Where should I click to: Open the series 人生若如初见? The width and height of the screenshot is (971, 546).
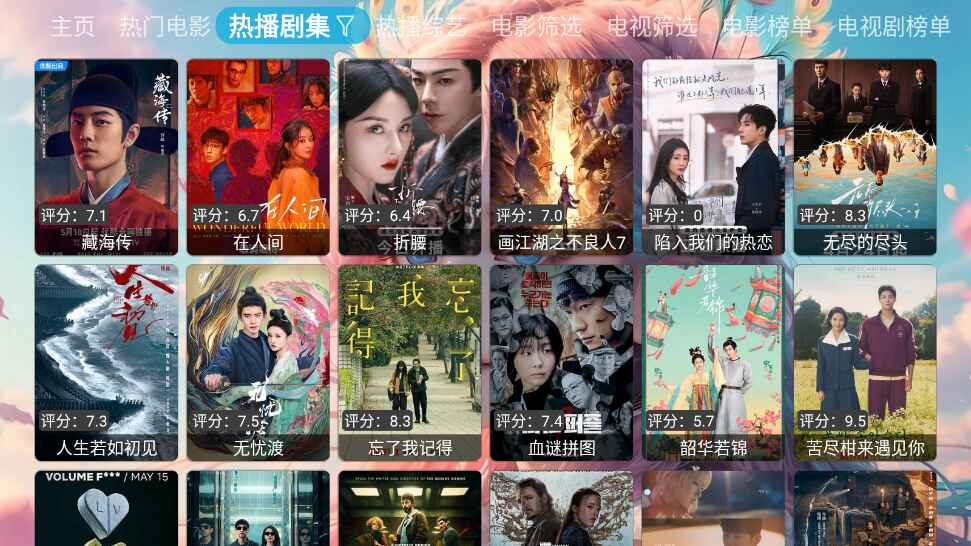coord(106,362)
